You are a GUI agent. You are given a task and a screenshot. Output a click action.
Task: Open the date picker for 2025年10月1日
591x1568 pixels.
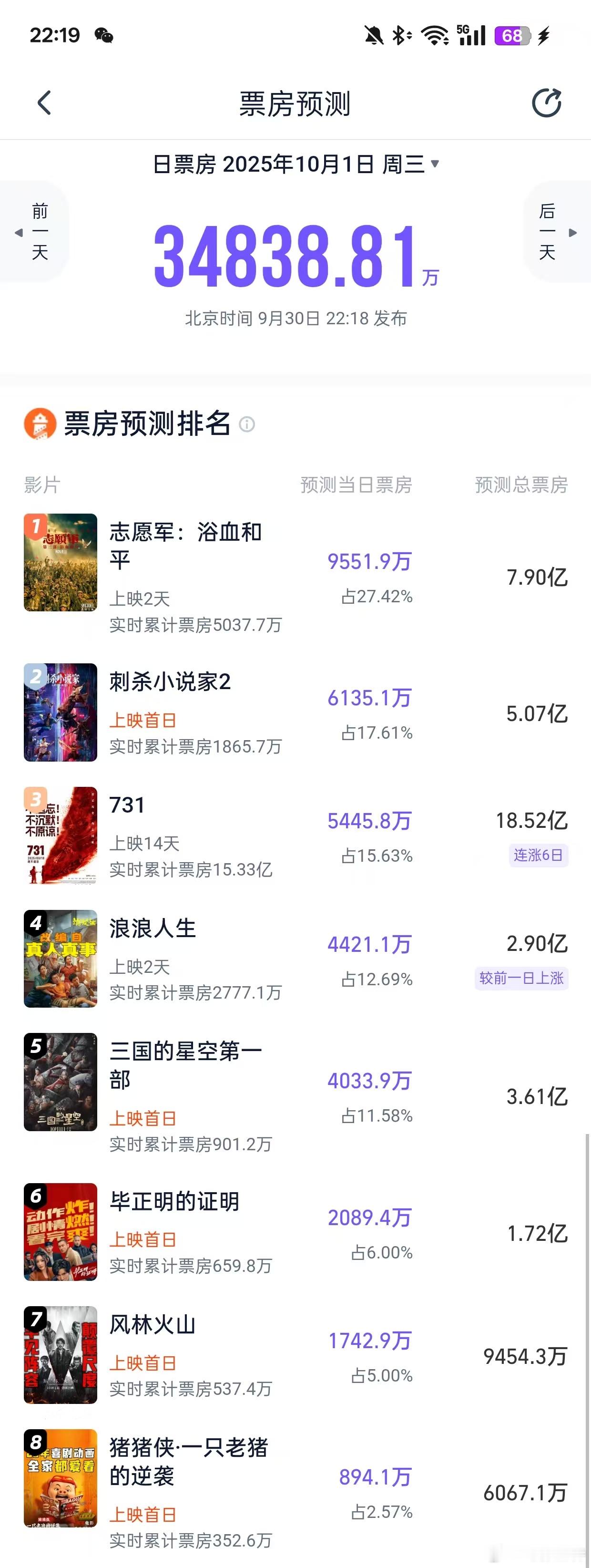click(295, 164)
